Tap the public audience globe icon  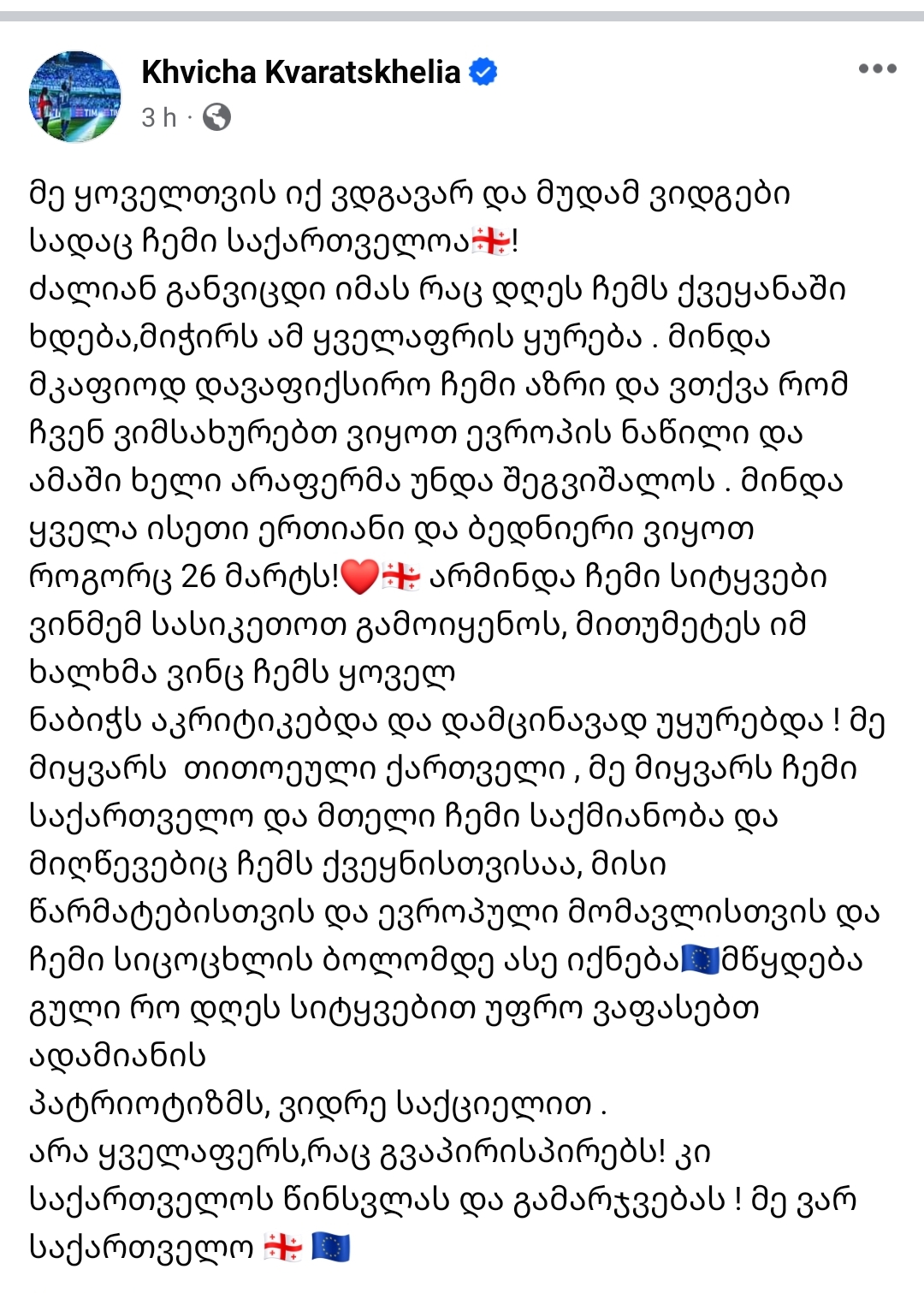[217, 117]
